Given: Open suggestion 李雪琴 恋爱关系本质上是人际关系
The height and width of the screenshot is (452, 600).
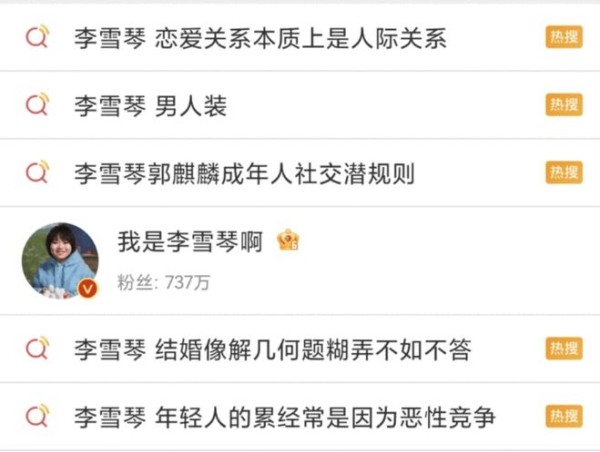Looking at the screenshot, I should [x=260, y=38].
